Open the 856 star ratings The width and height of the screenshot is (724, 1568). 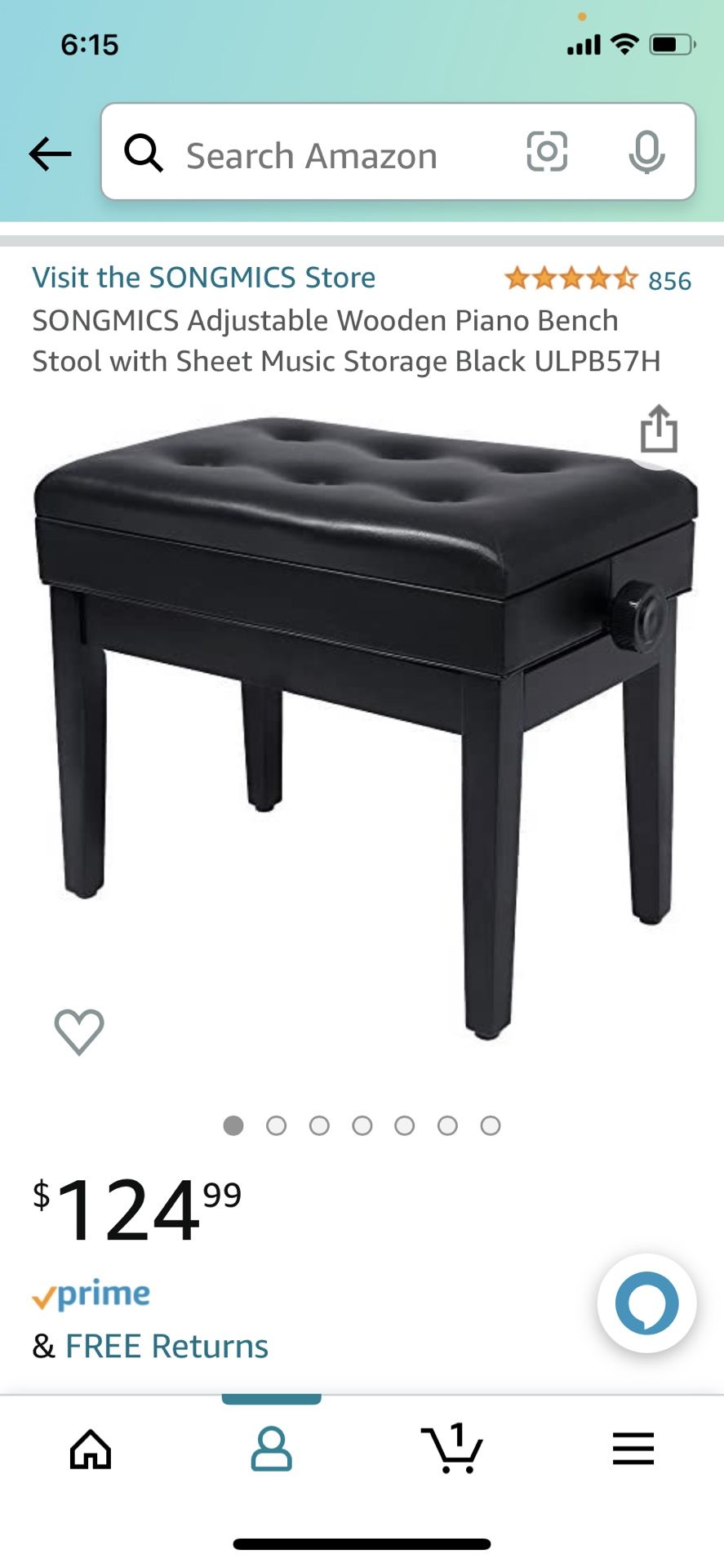(x=597, y=280)
